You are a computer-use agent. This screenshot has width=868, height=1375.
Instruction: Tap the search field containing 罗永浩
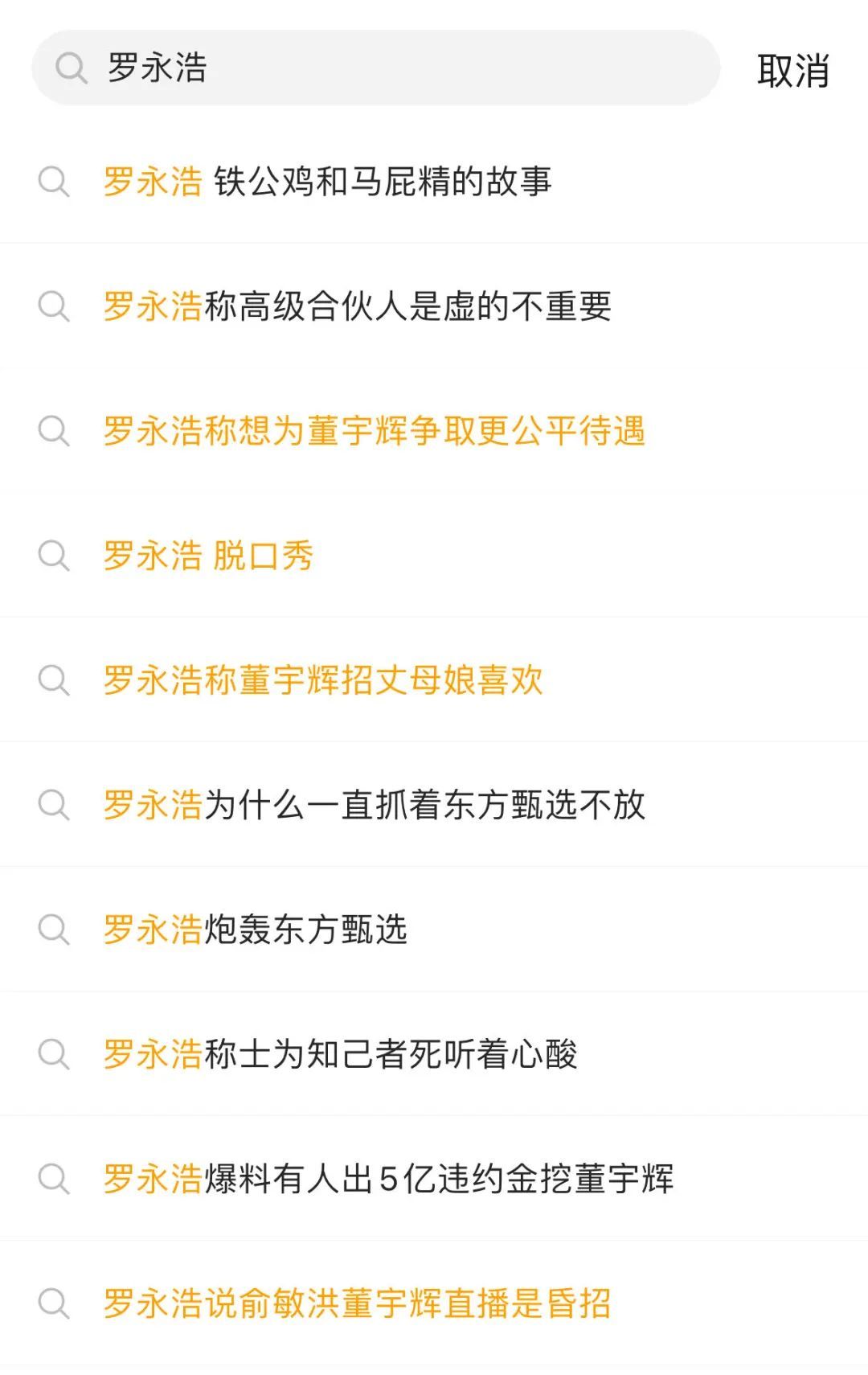tap(375, 68)
